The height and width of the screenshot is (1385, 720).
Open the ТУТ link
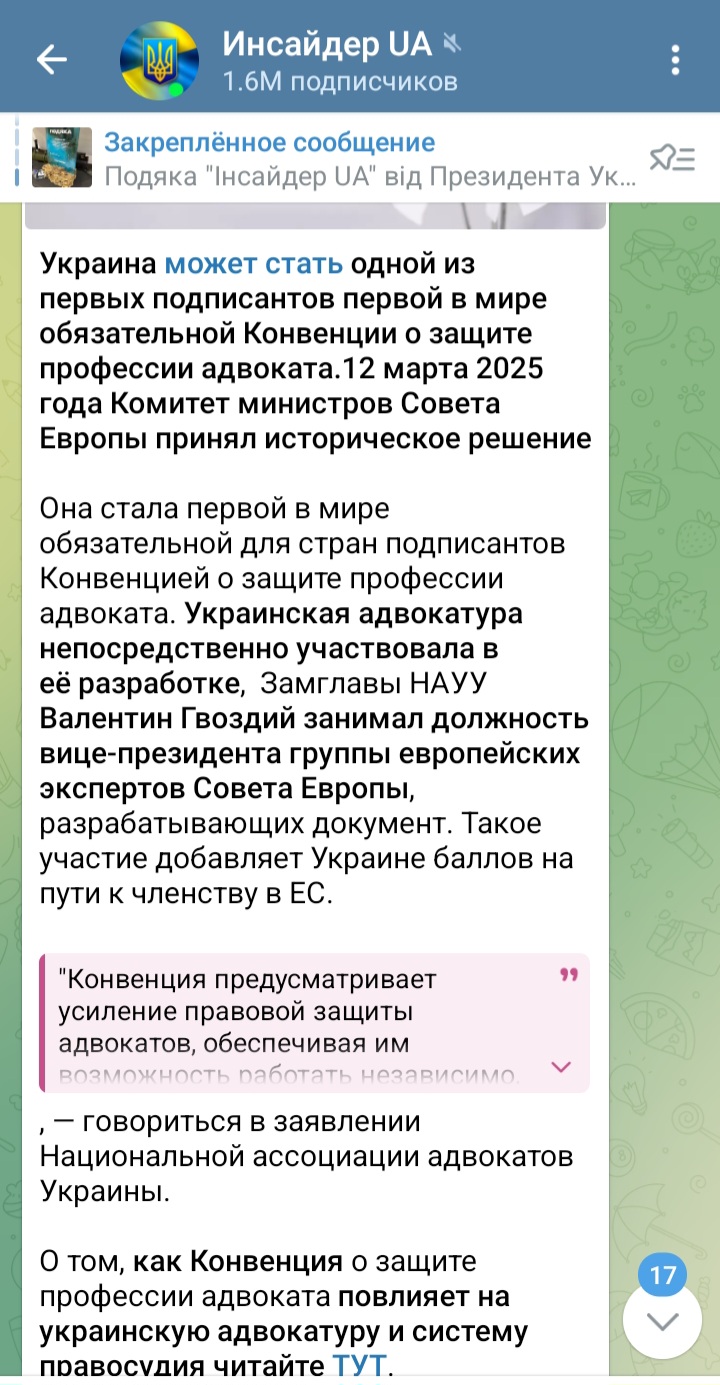tap(358, 1365)
